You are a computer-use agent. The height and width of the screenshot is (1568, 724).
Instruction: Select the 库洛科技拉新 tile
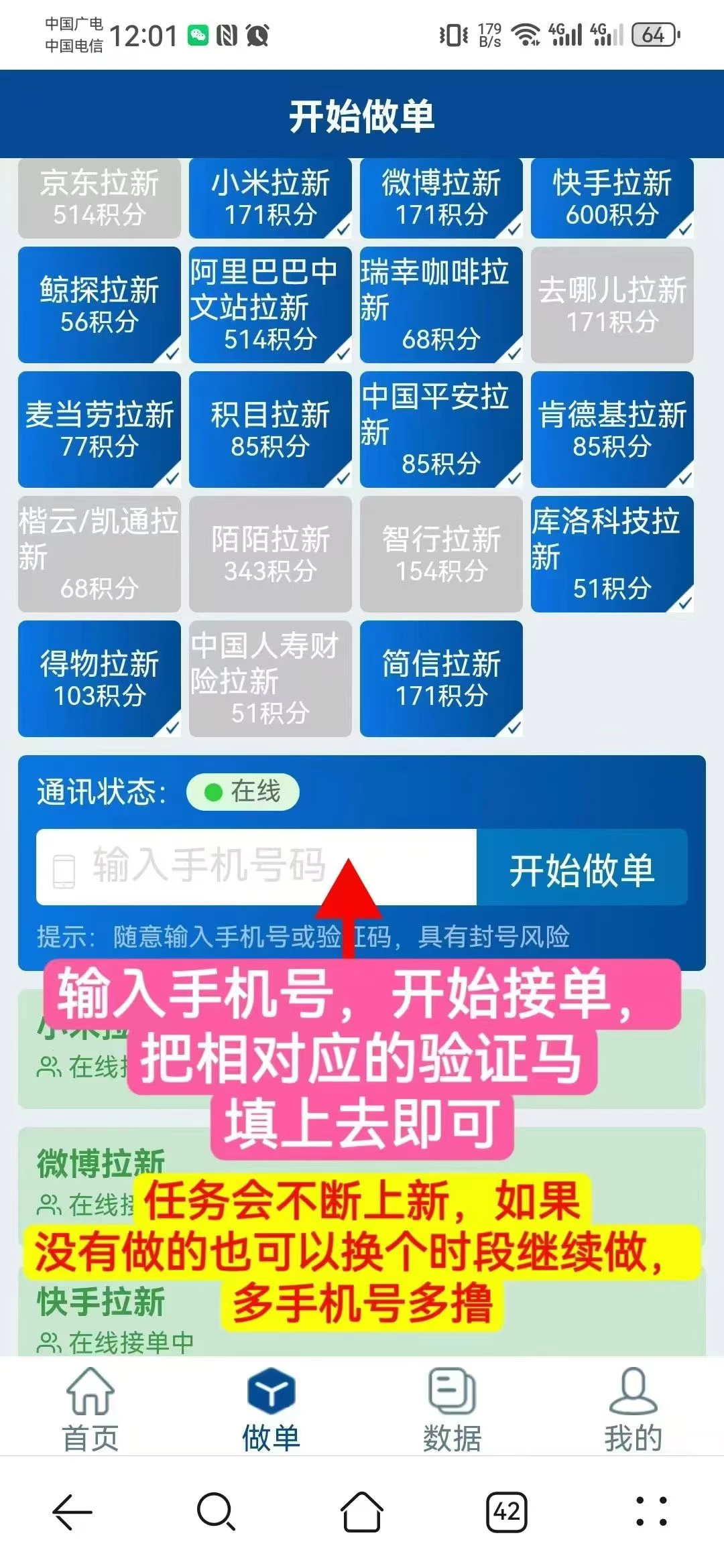(612, 553)
